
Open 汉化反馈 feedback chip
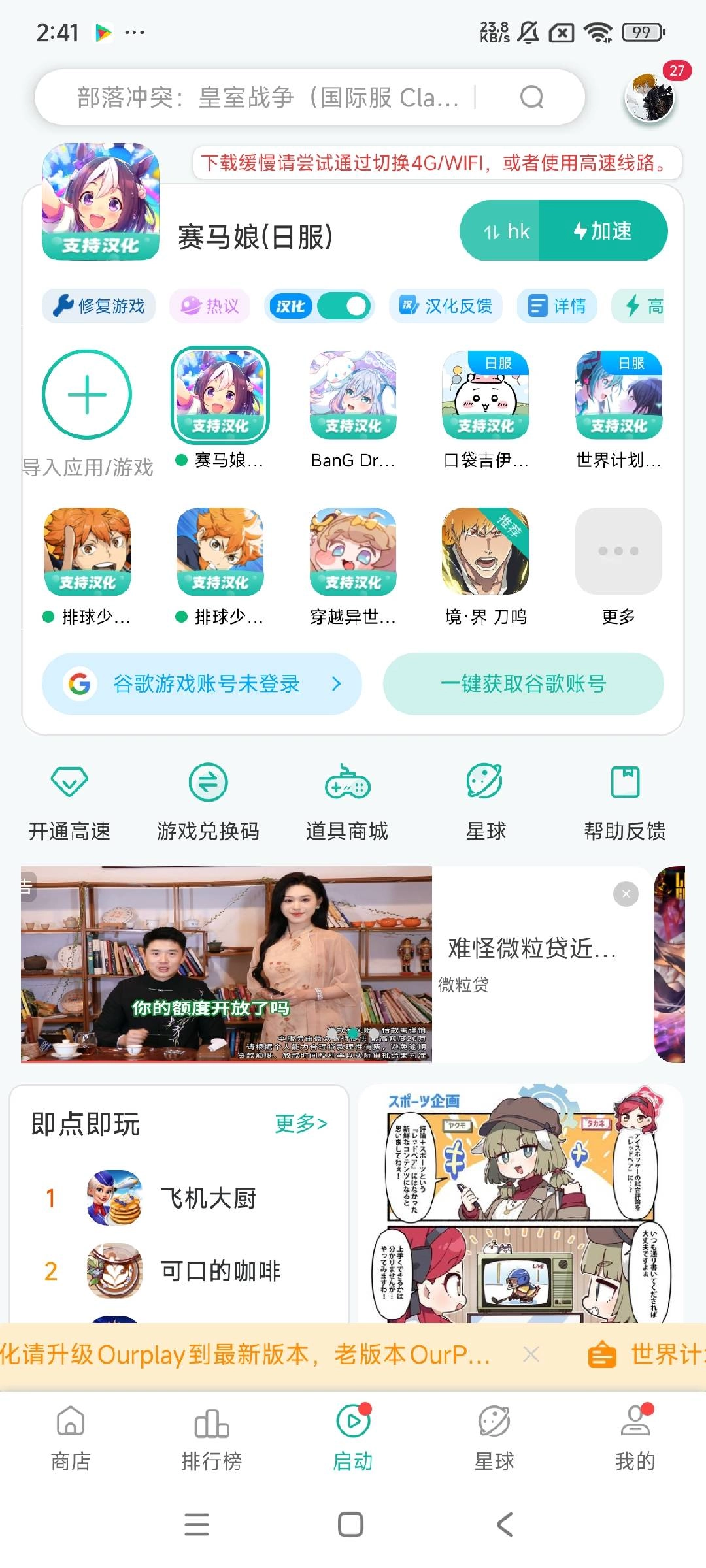pyautogui.click(x=446, y=306)
